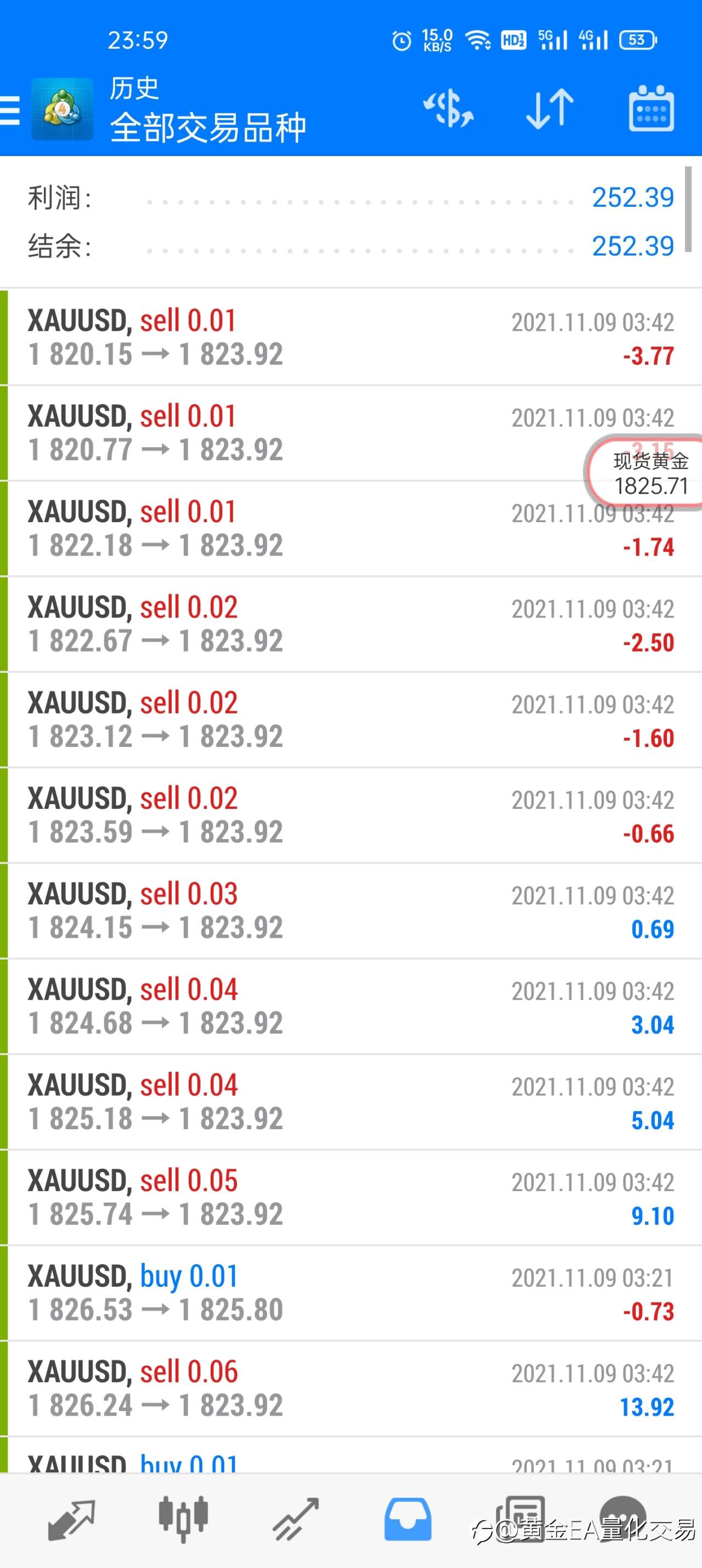Image resolution: width=702 pixels, height=1568 pixels.
Task: Select the History inbox tab
Action: [x=408, y=1520]
